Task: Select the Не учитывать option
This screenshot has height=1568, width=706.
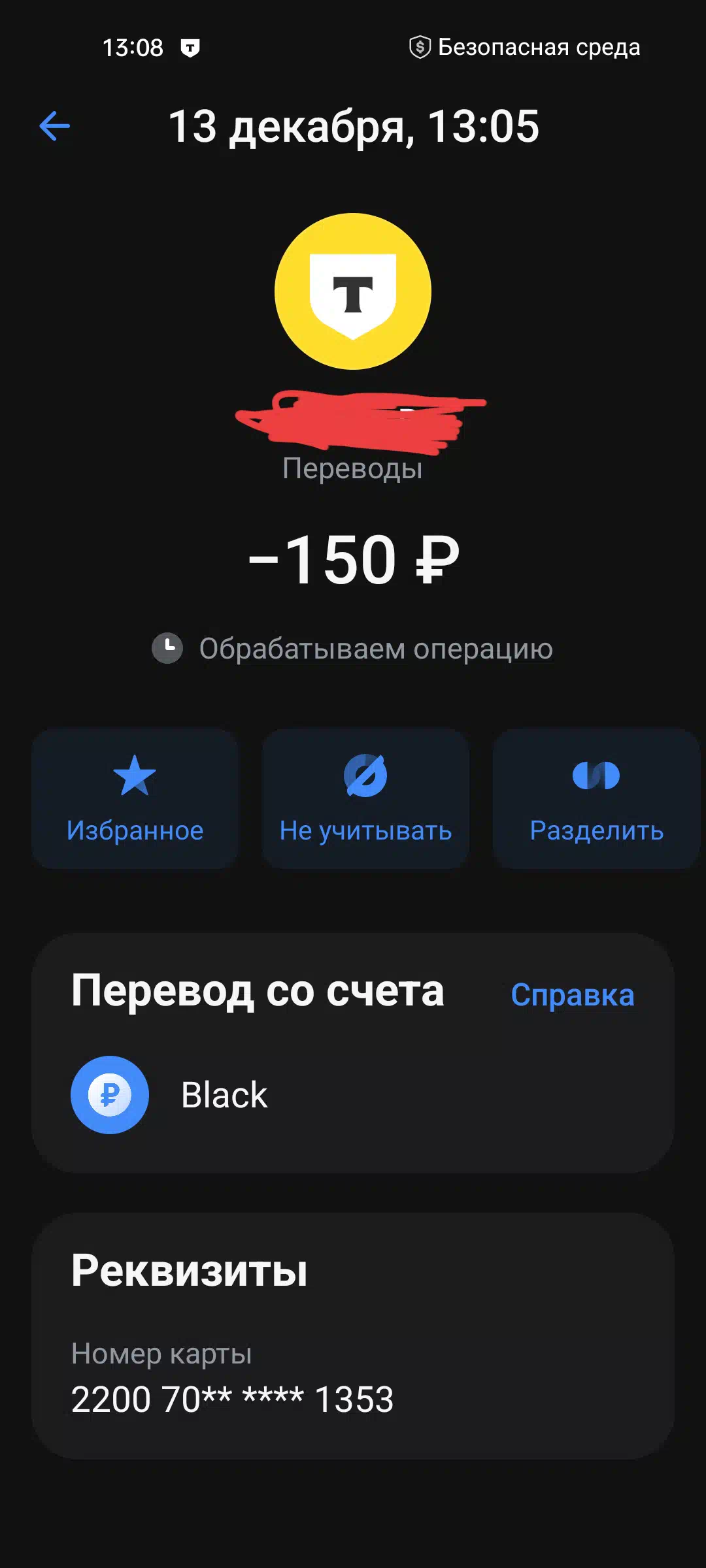Action: point(365,799)
